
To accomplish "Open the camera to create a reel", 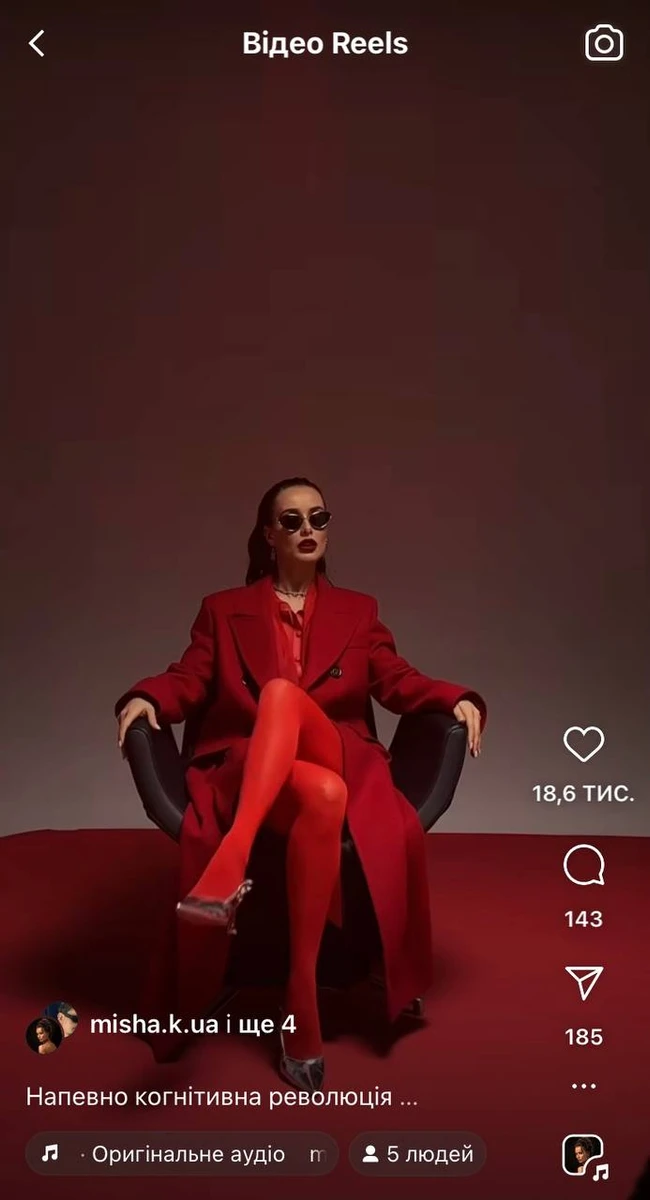I will 603,43.
